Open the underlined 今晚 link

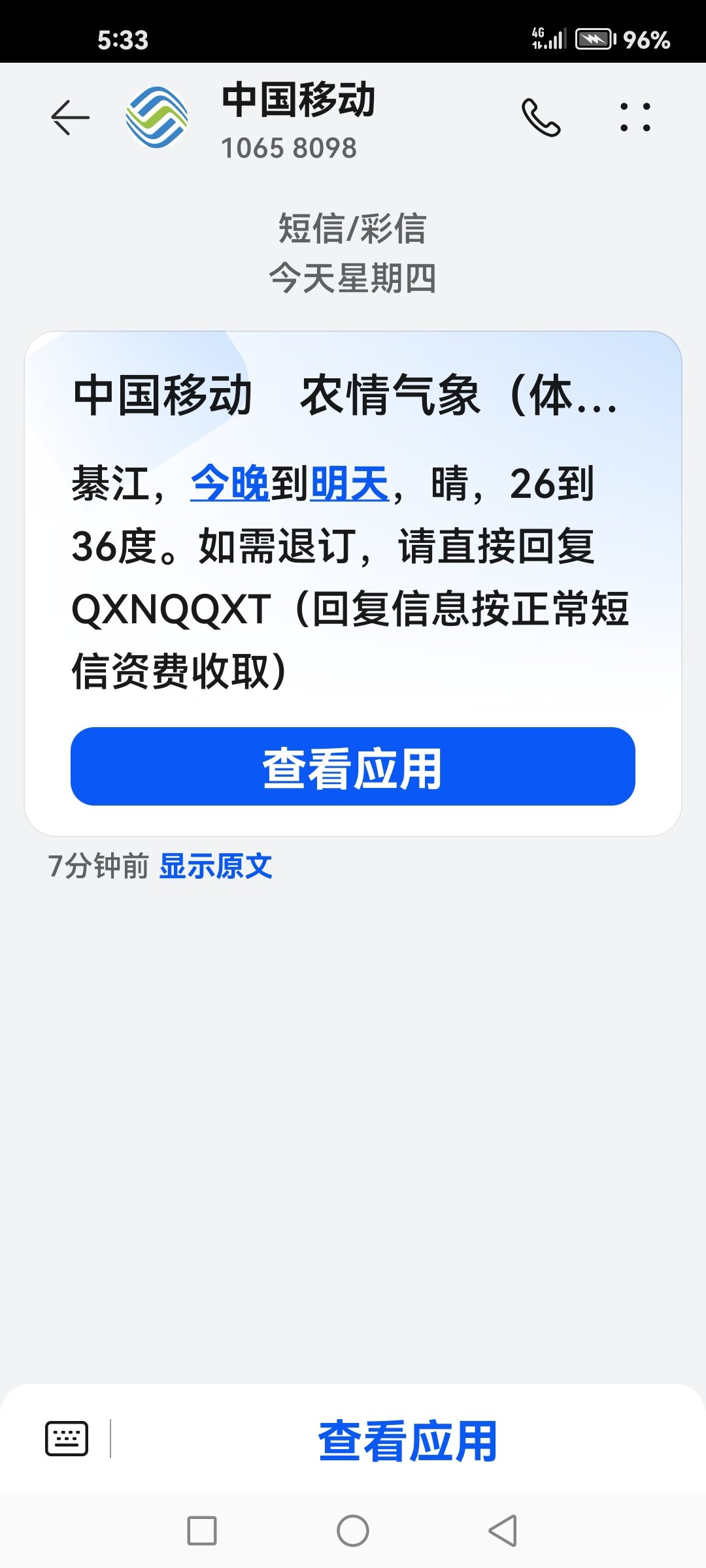coord(229,484)
